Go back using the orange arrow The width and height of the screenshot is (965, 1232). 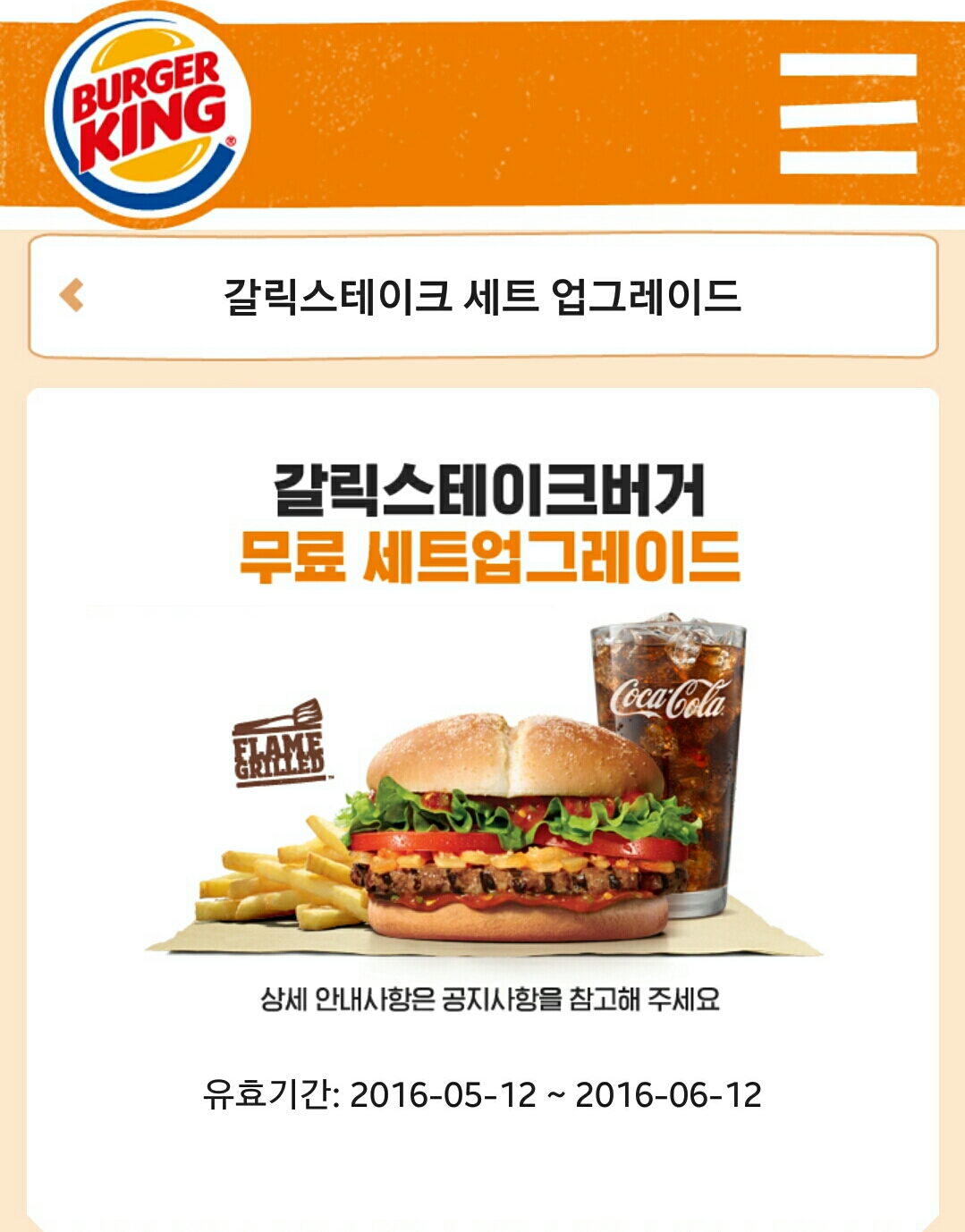(x=72, y=295)
